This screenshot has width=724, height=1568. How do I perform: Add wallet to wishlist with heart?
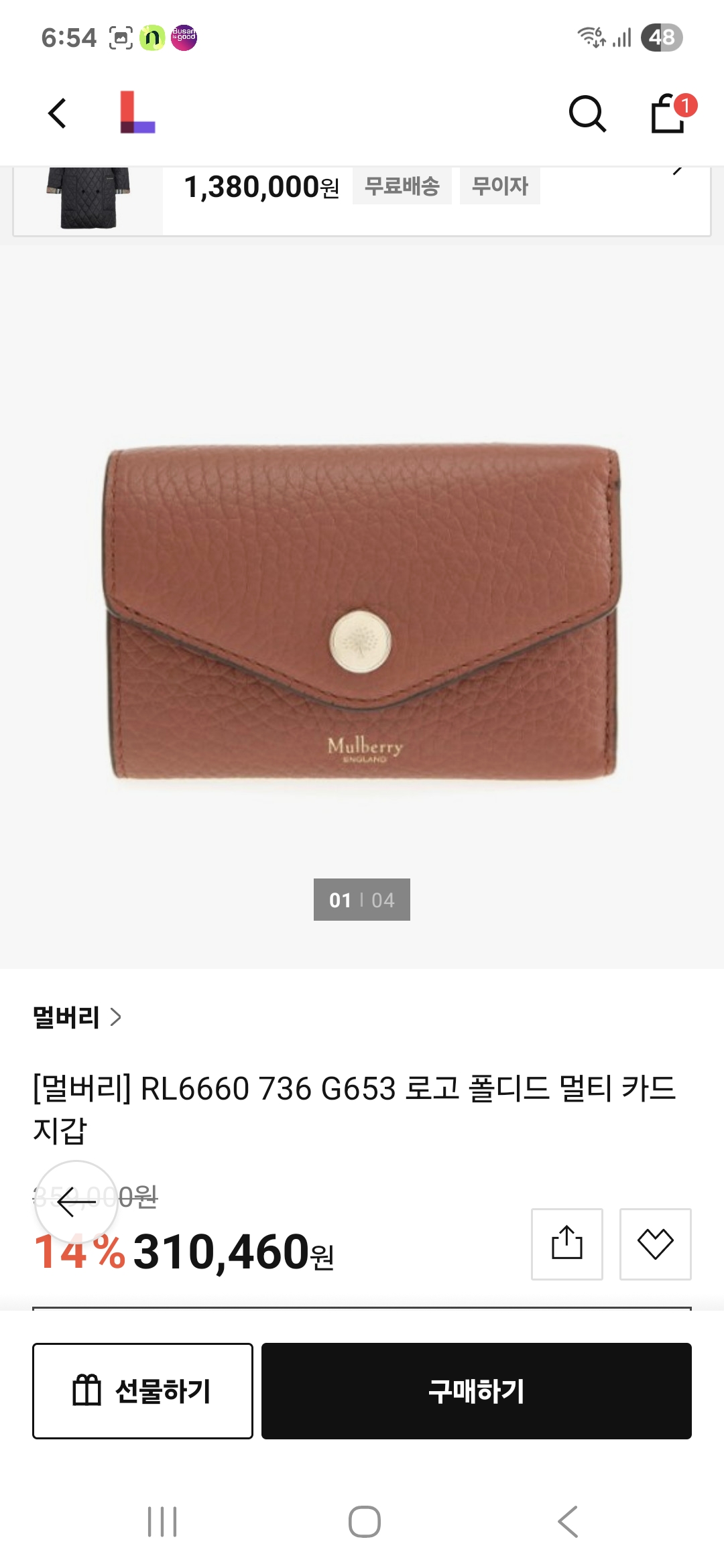tap(655, 1244)
